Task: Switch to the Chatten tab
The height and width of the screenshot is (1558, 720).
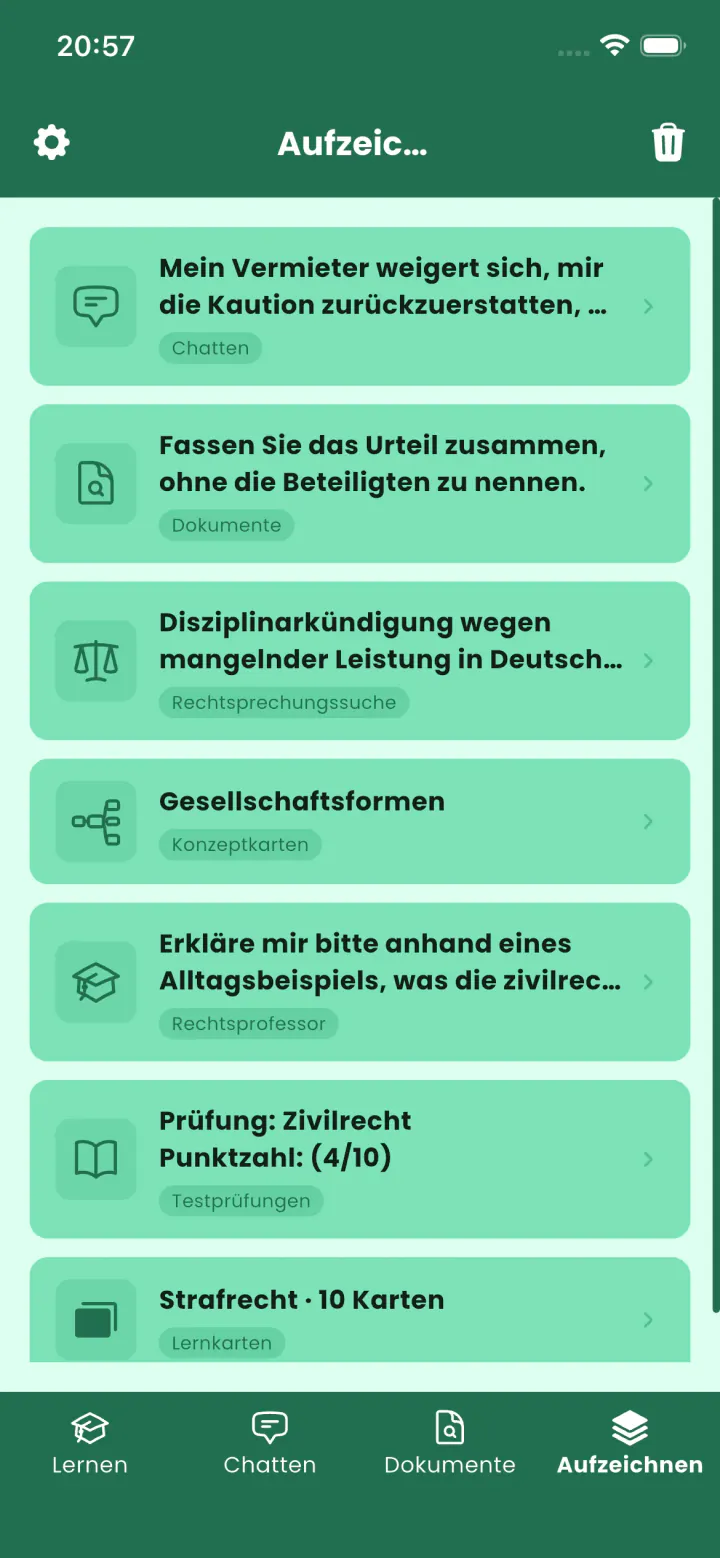Action: pyautogui.click(x=270, y=1444)
